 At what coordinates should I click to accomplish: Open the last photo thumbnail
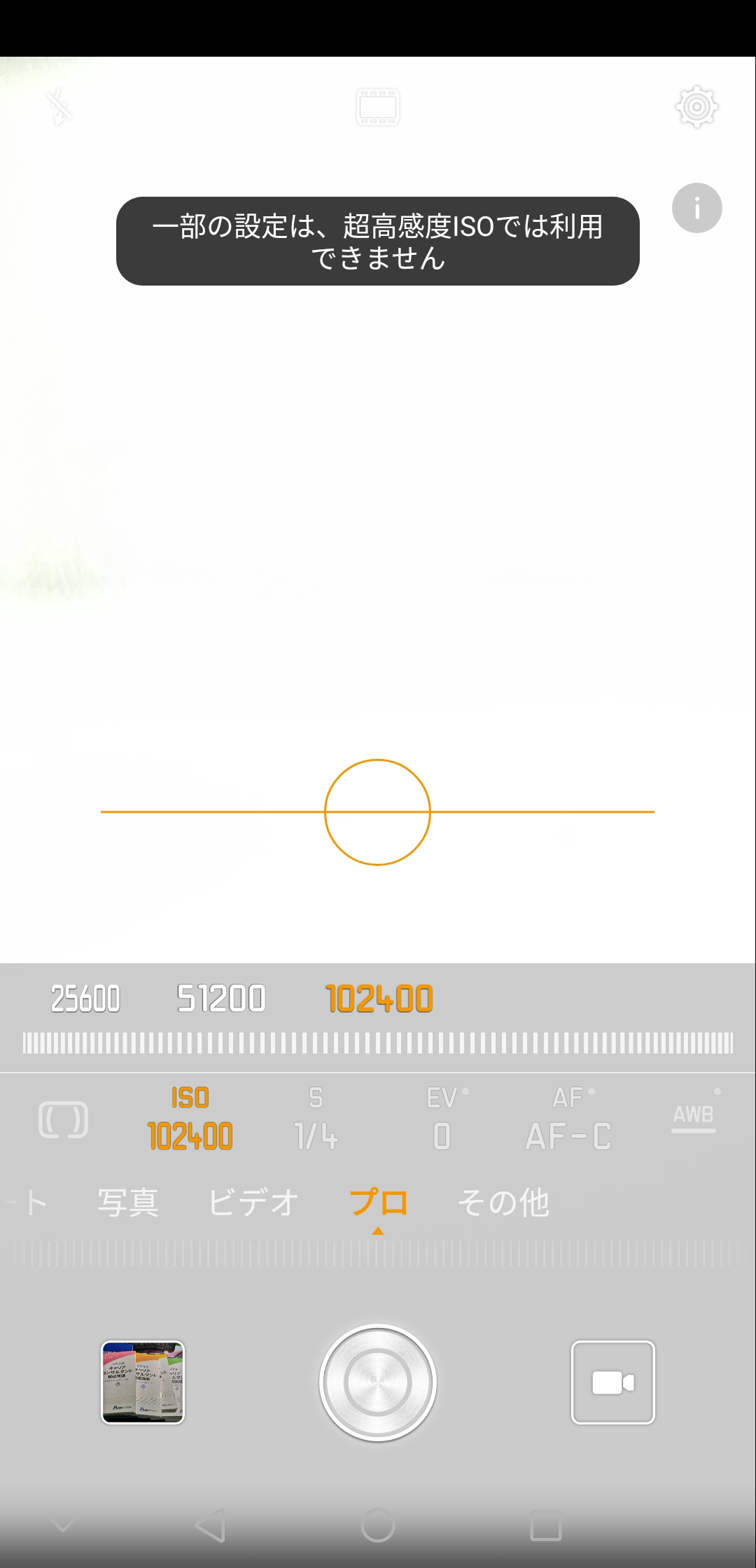point(143,1382)
